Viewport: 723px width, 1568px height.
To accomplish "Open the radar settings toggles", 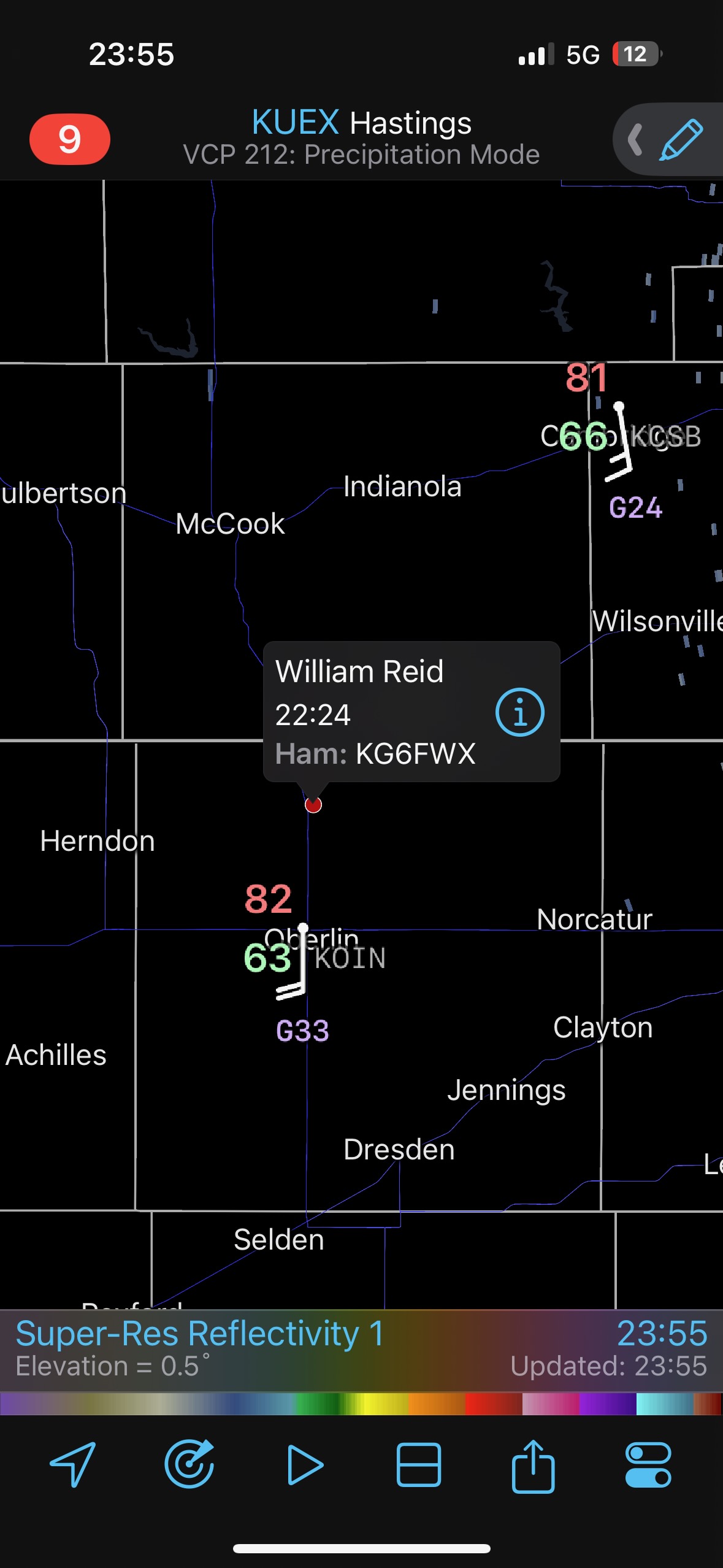I will [648, 1465].
